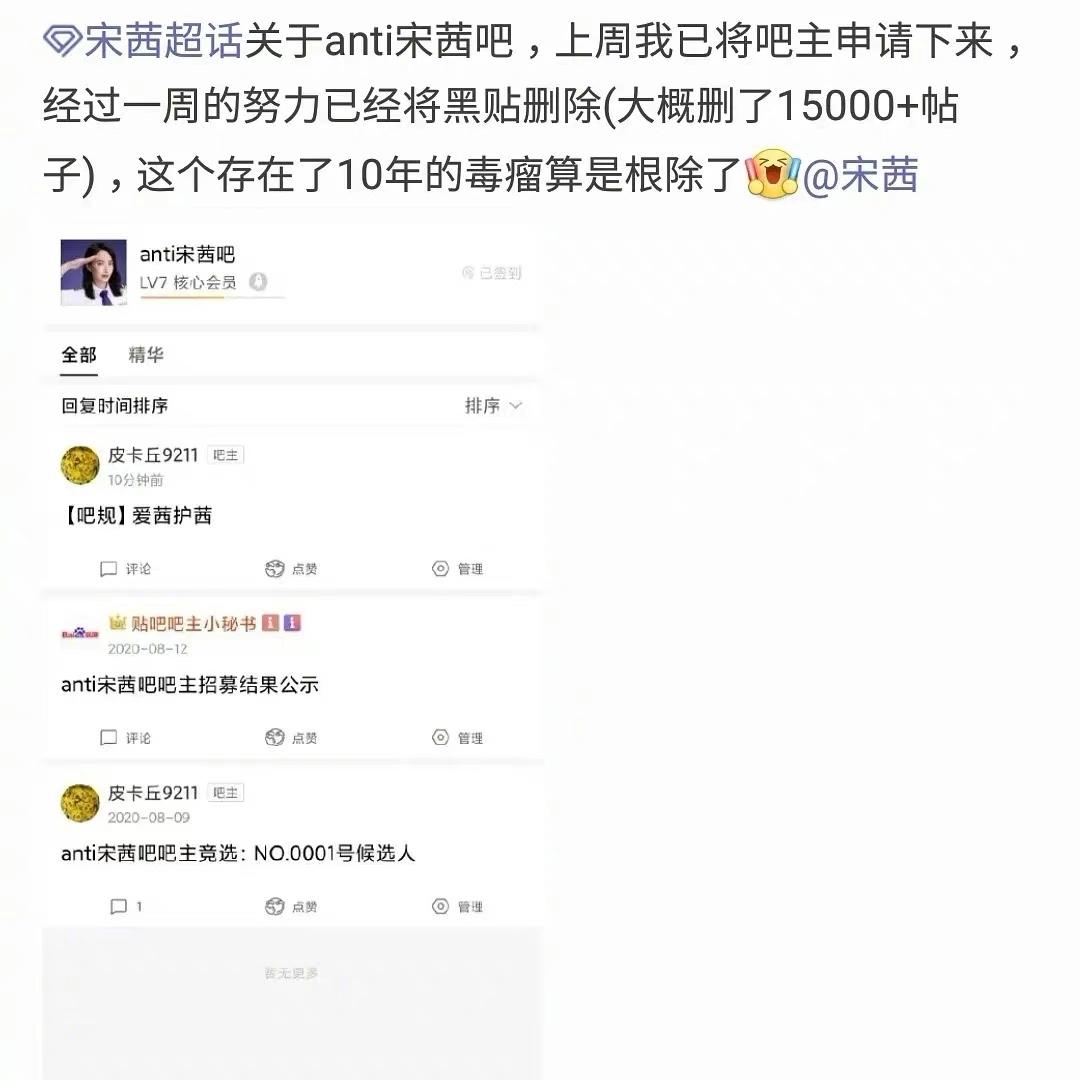View the attached anti宋茜吧 screenshot image
This screenshot has height=1080, width=1080.
pyautogui.click(x=292, y=640)
